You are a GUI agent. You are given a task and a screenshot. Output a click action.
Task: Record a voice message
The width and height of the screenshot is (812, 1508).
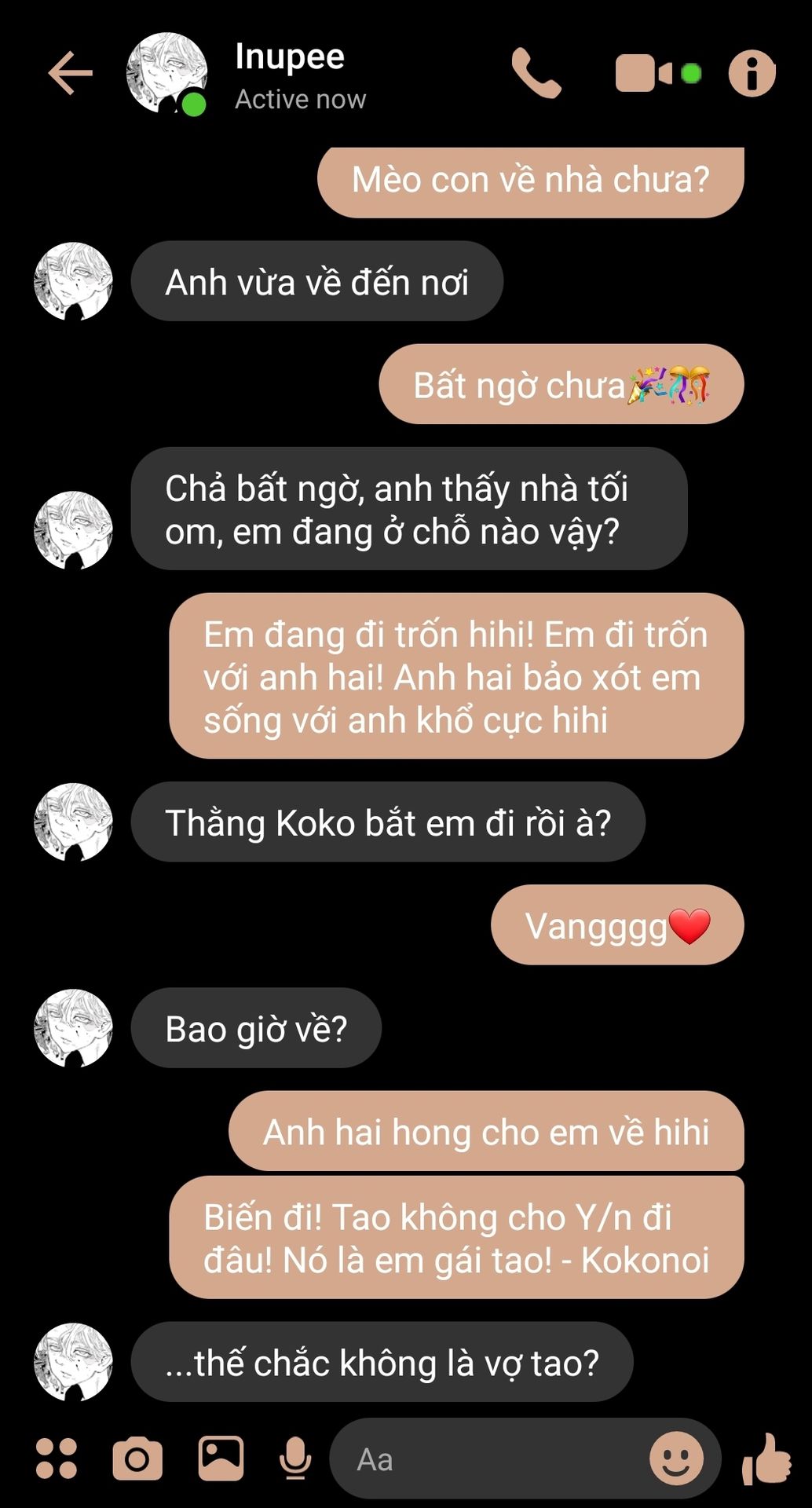click(295, 1459)
